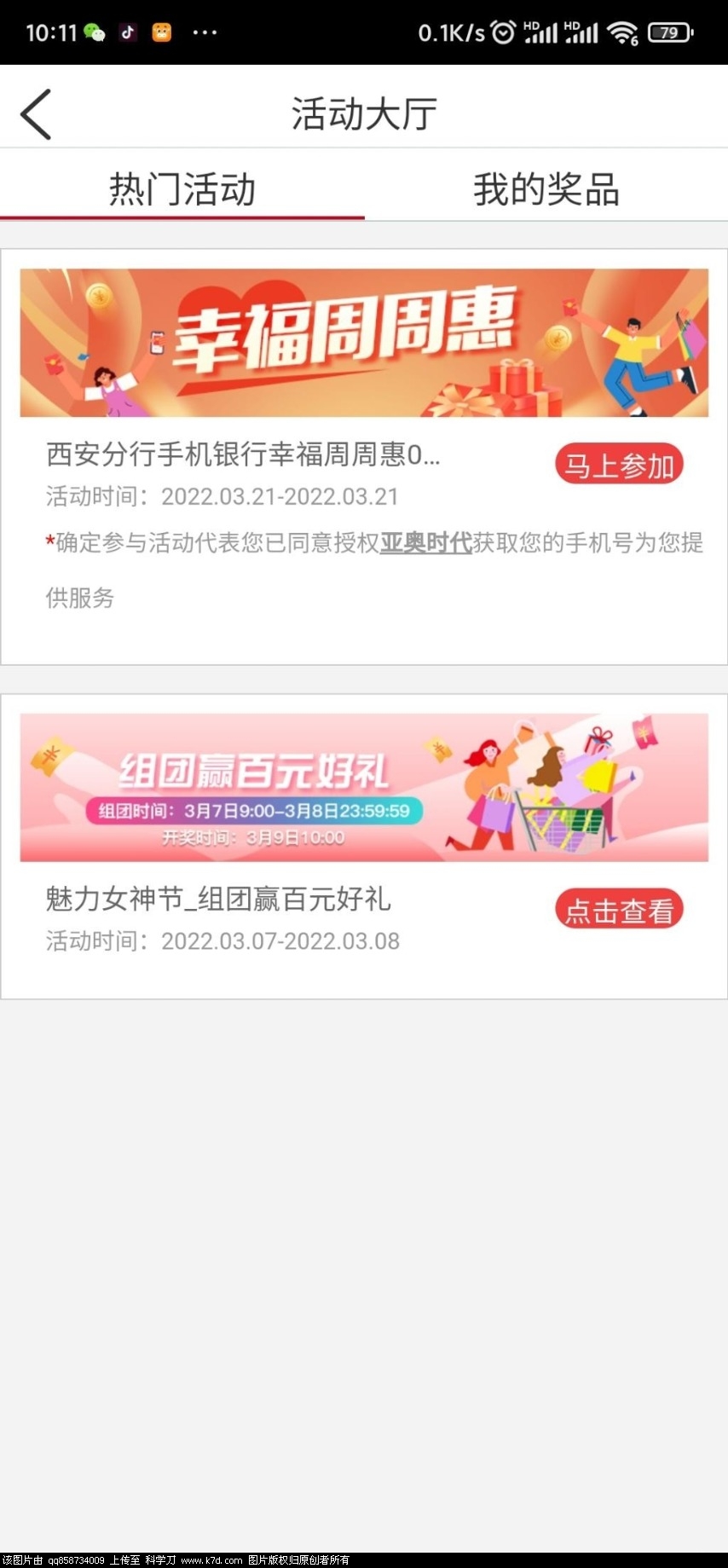Go back using the top-left arrow
This screenshot has width=728, height=1568.
36,114
